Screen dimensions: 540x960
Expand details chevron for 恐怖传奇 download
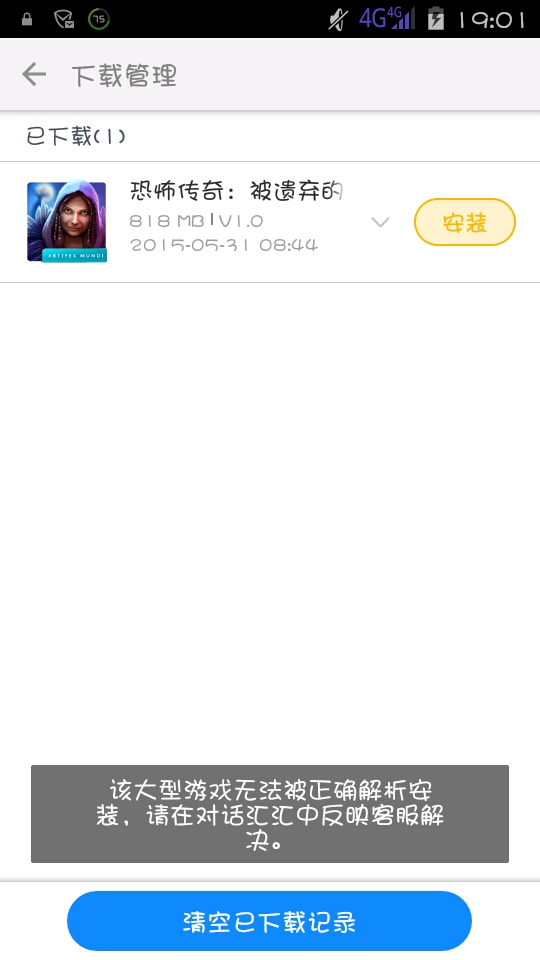(380, 222)
